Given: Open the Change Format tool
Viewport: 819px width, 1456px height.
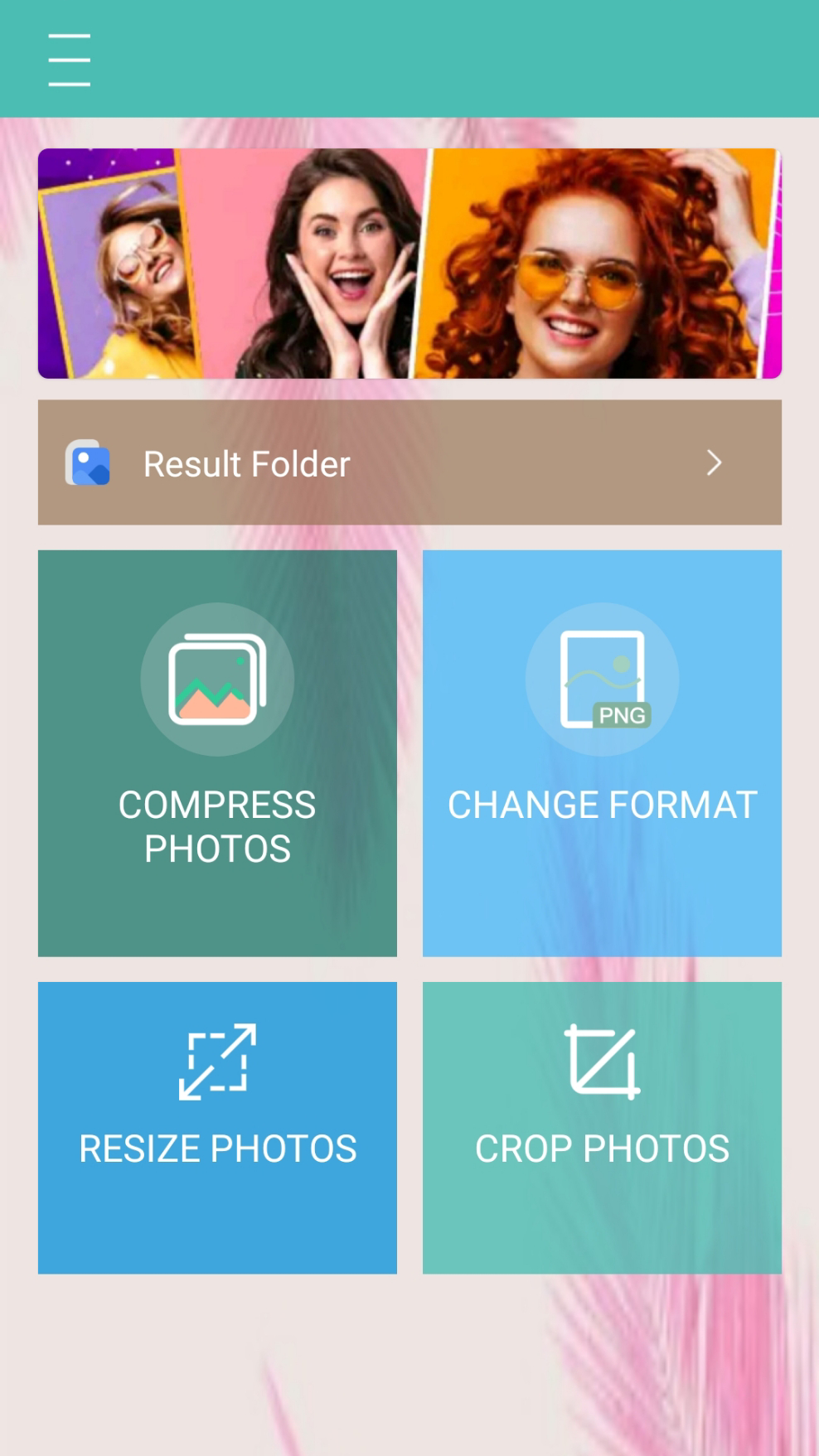Looking at the screenshot, I should point(602,752).
